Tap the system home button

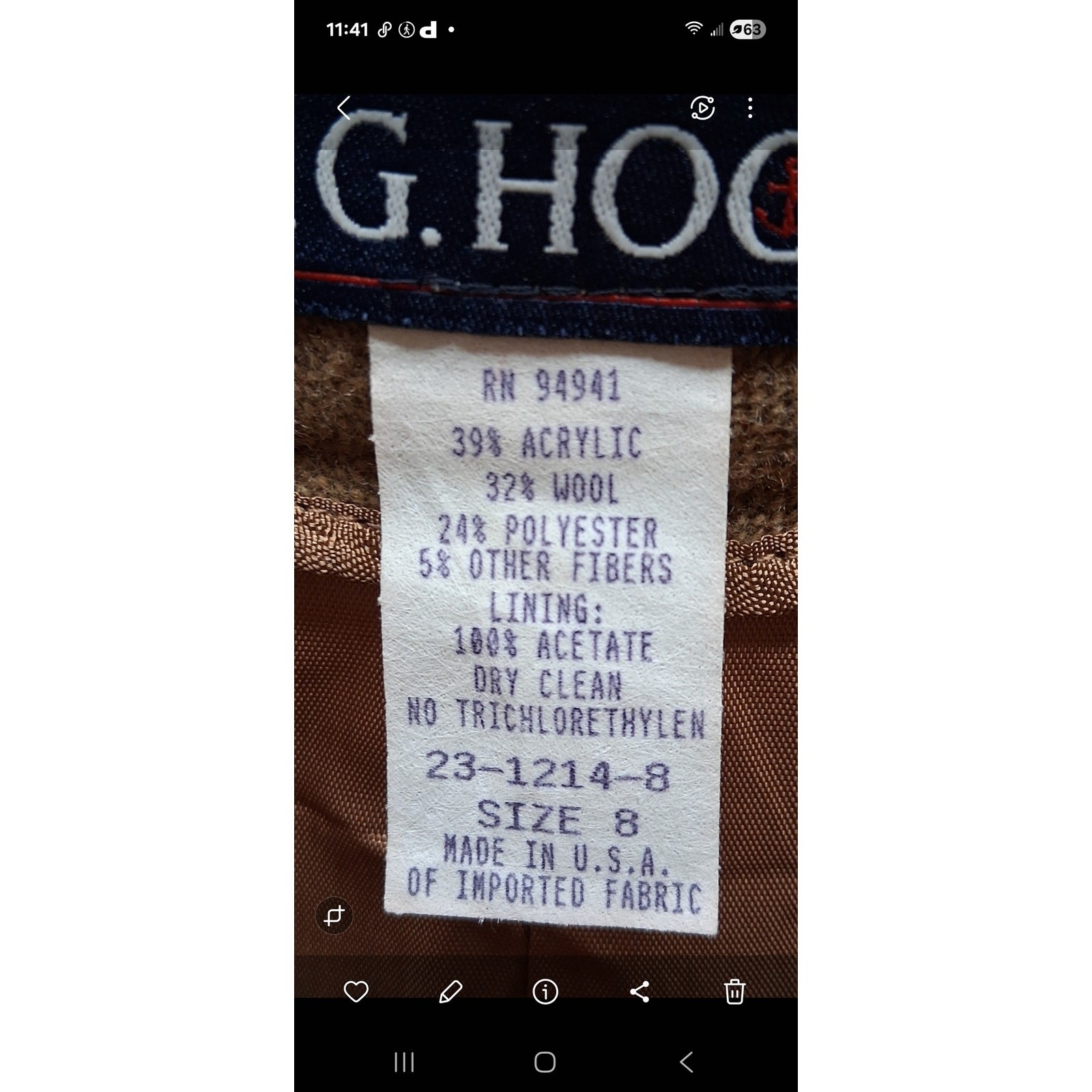(545, 1062)
